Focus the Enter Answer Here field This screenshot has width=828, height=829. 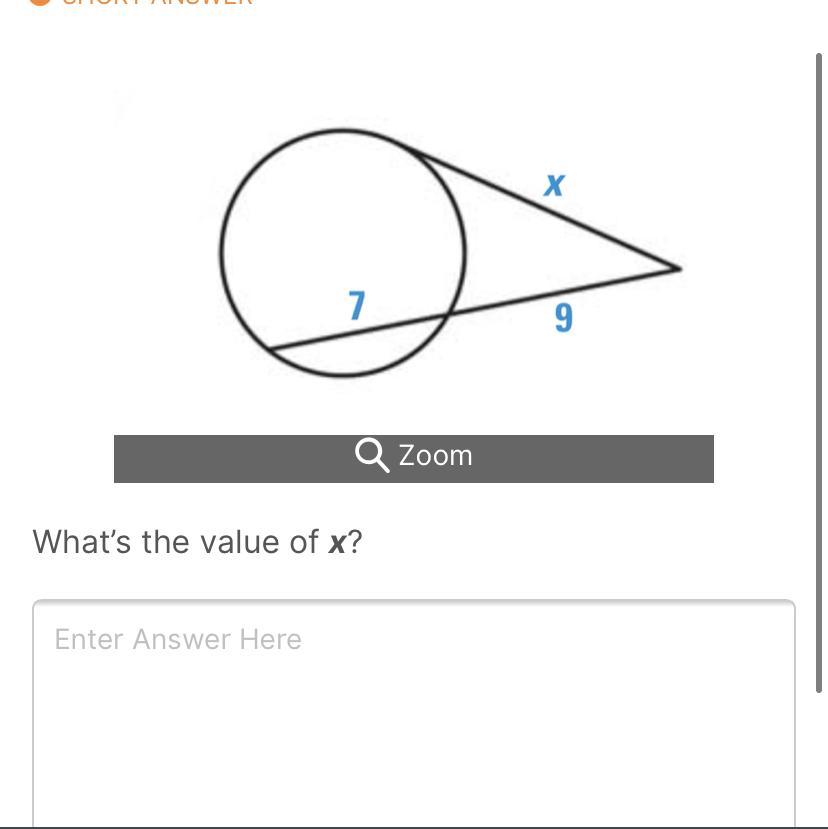point(414,700)
